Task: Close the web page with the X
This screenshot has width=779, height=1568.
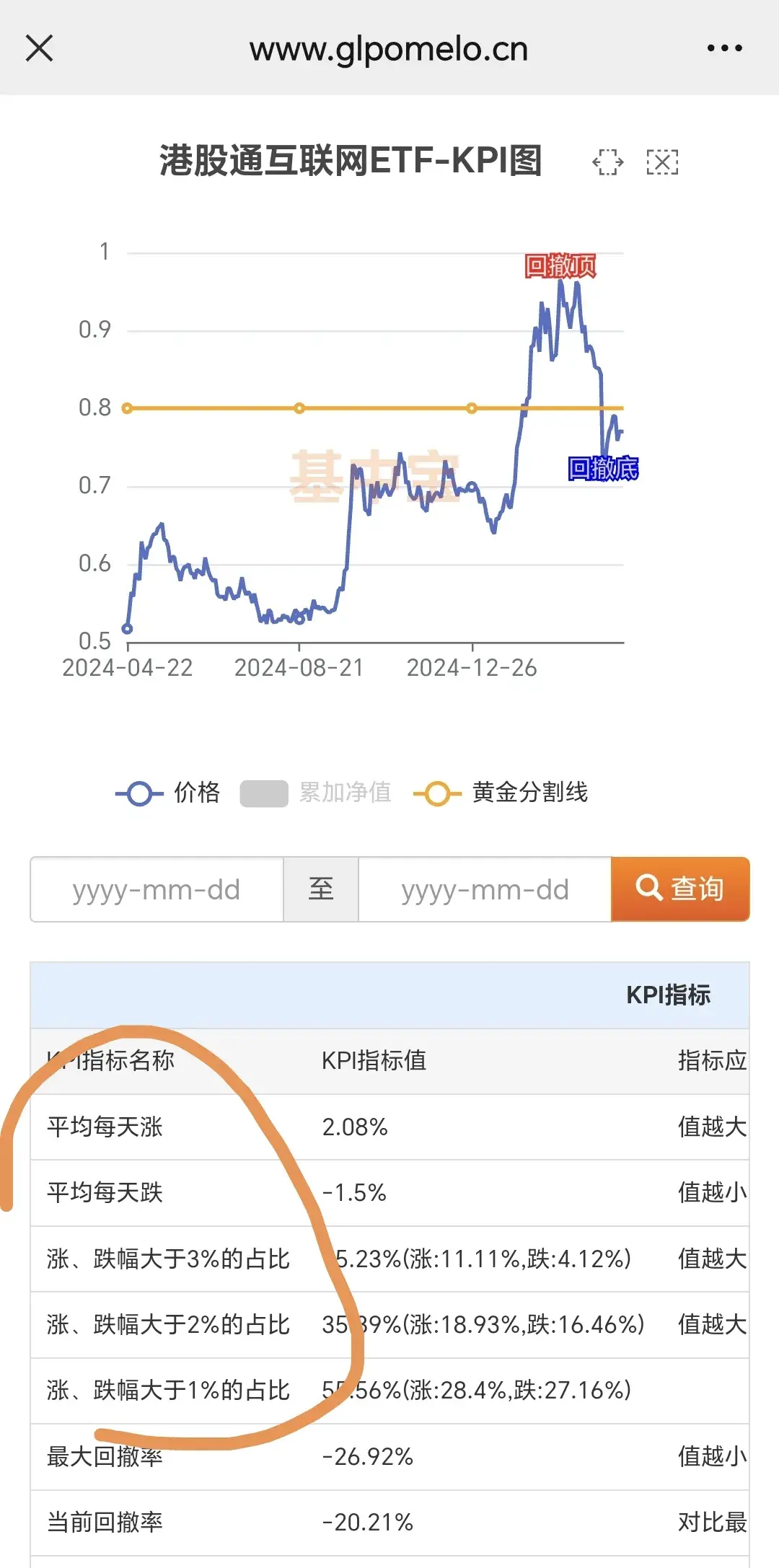Action: 39,48
